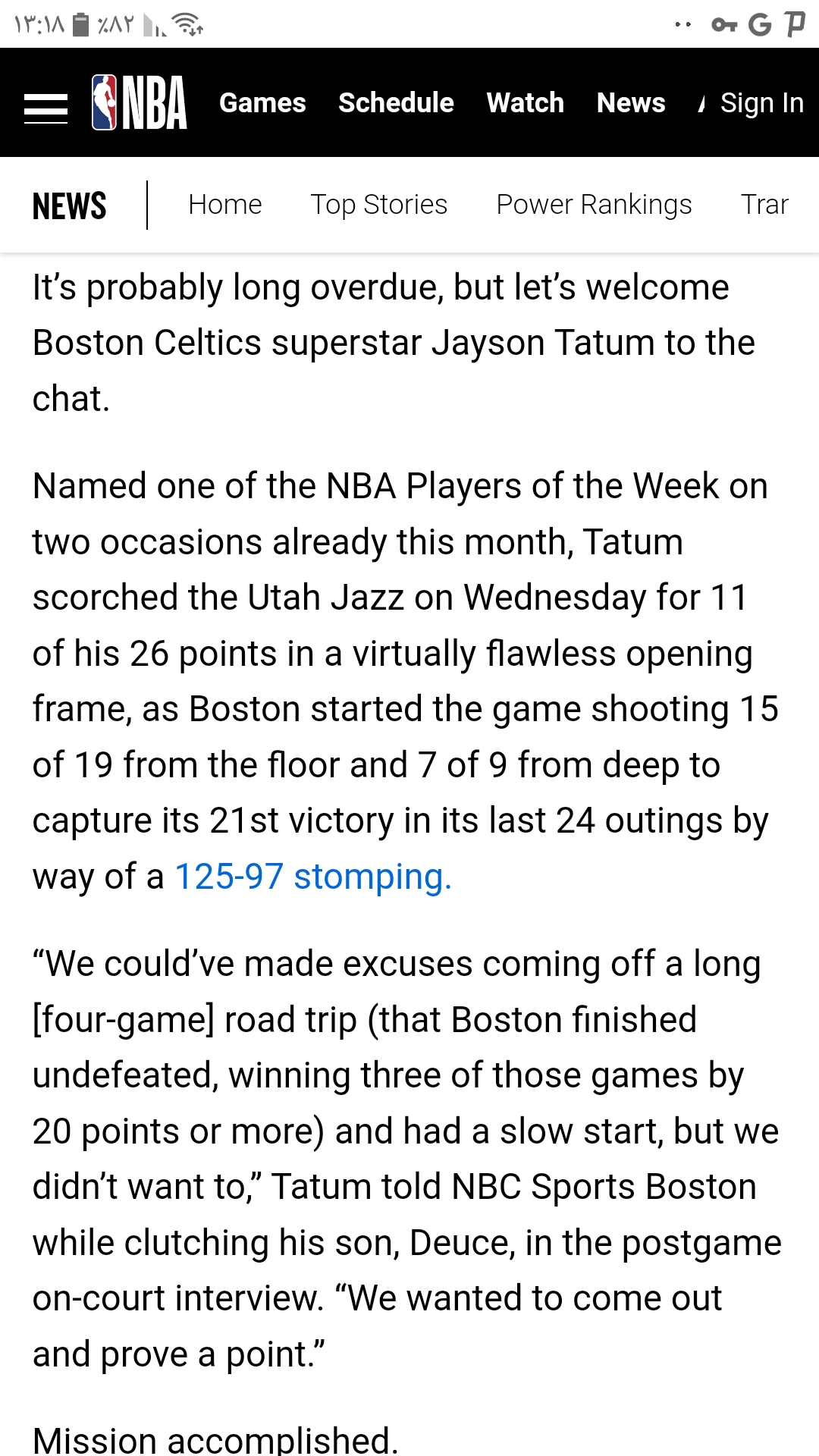Switch to the news Home tab
819x1456 pixels.
click(x=225, y=205)
